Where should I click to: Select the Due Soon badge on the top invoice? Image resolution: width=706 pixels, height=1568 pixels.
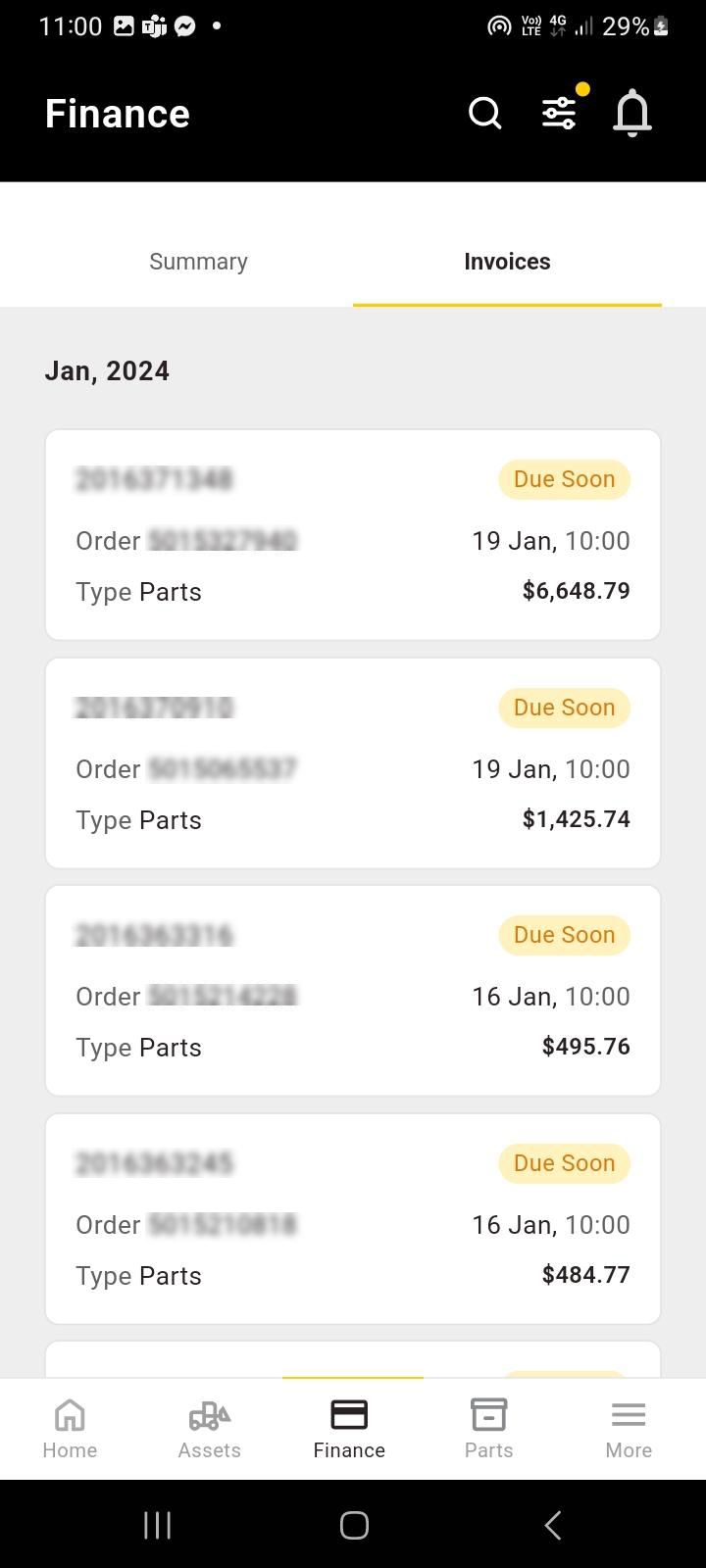coord(564,479)
